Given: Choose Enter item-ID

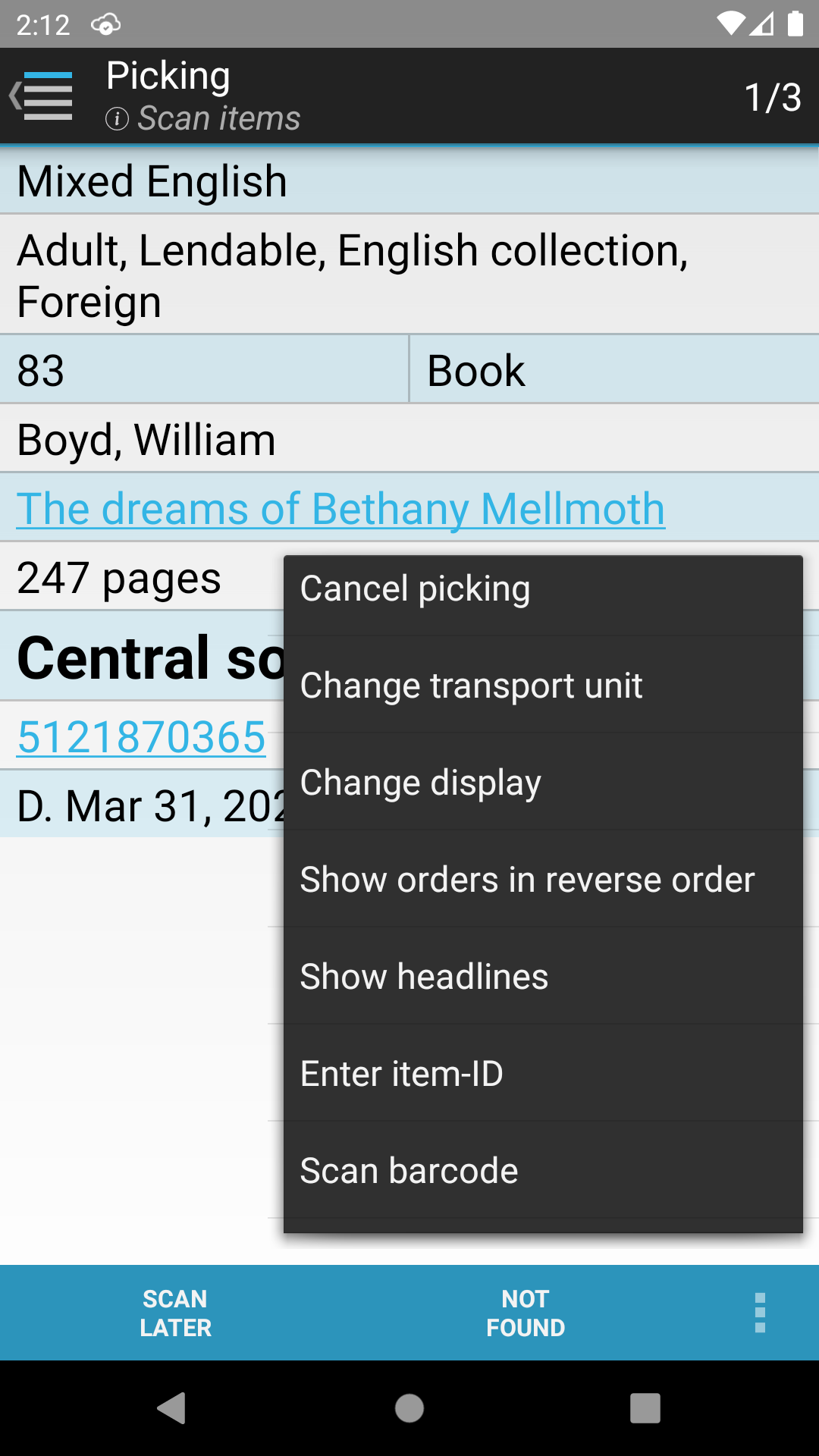Looking at the screenshot, I should coord(543,1073).
